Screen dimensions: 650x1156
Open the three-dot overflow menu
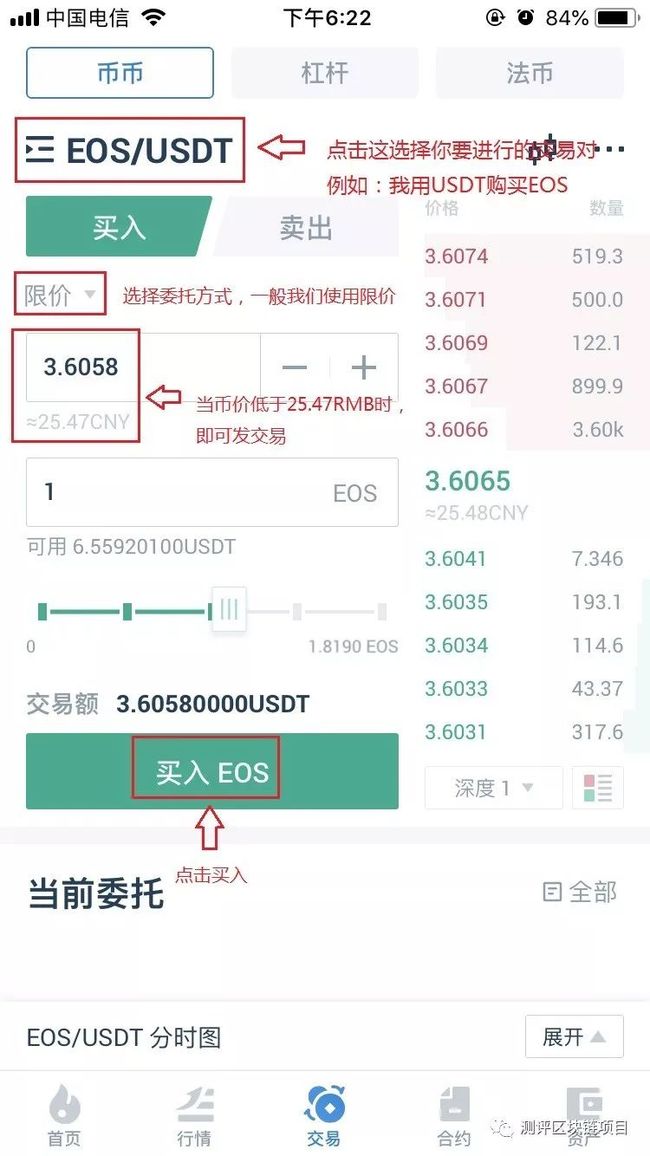click(x=609, y=150)
